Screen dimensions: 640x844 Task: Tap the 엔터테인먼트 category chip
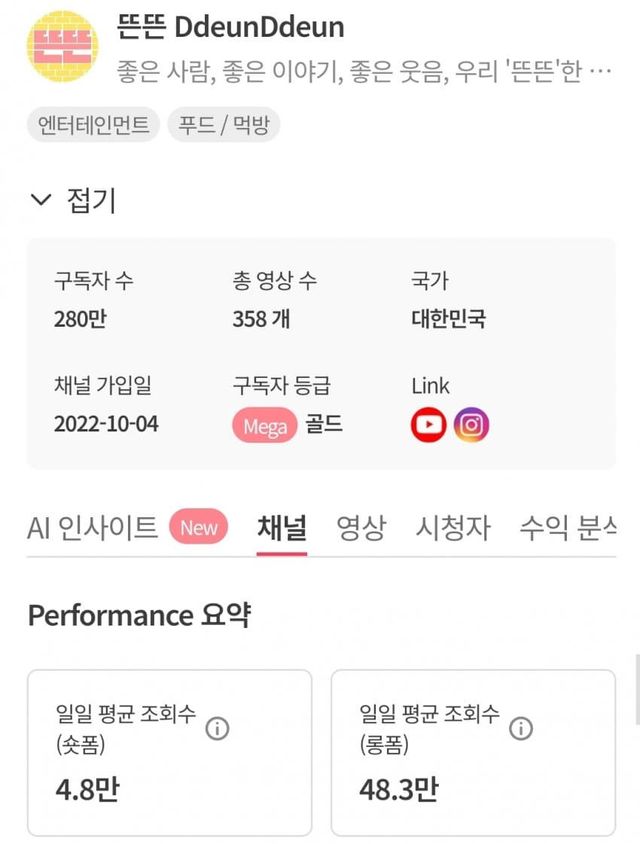point(93,125)
